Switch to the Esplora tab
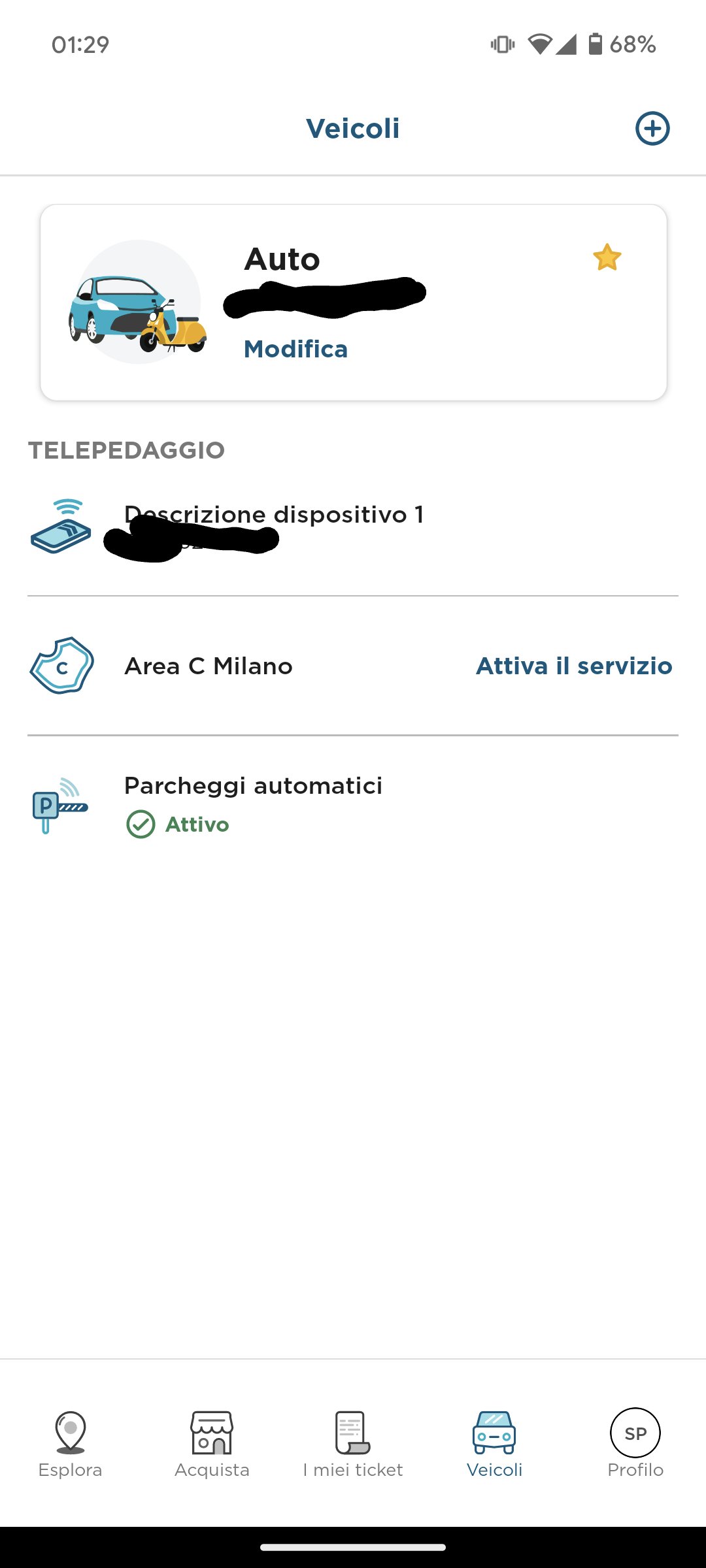 click(71, 1443)
